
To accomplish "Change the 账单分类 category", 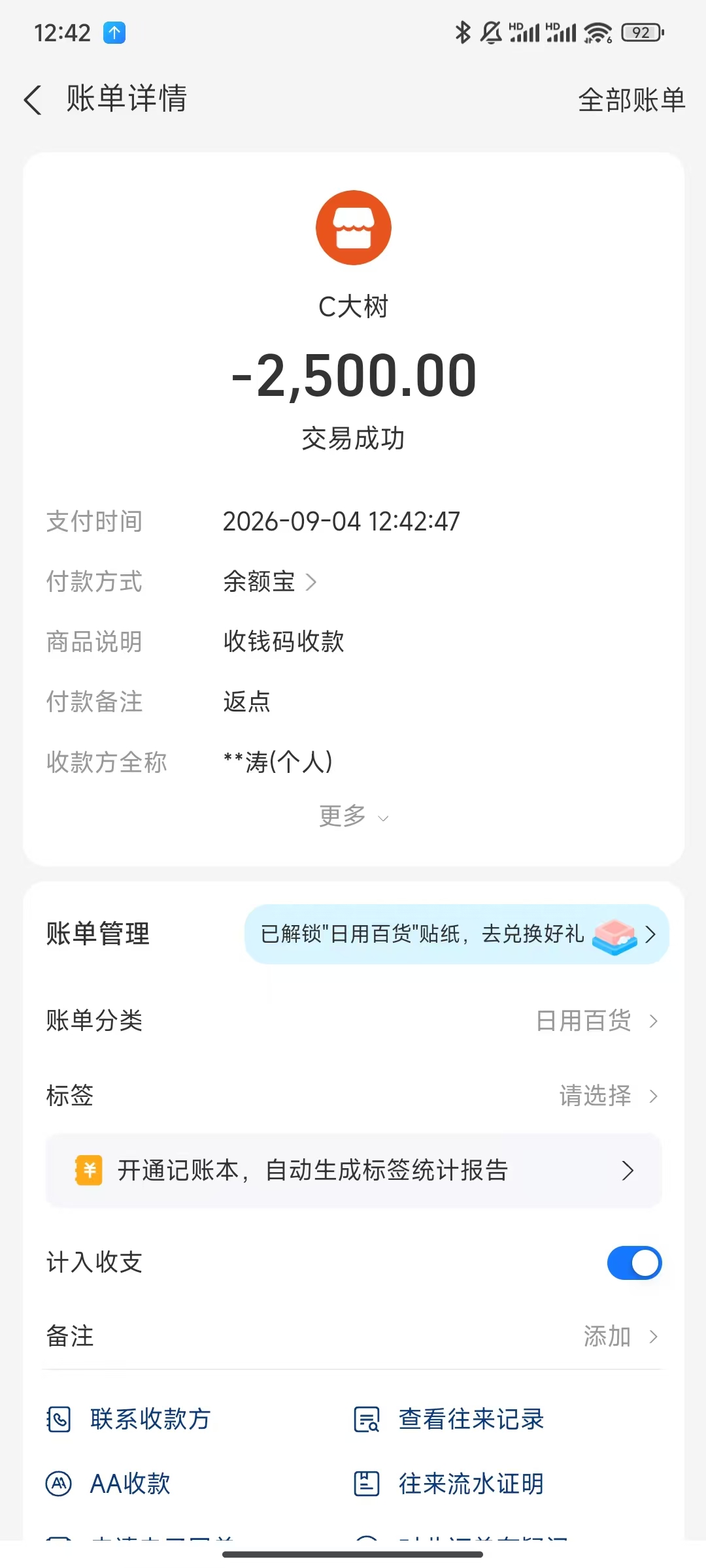I will (354, 1021).
